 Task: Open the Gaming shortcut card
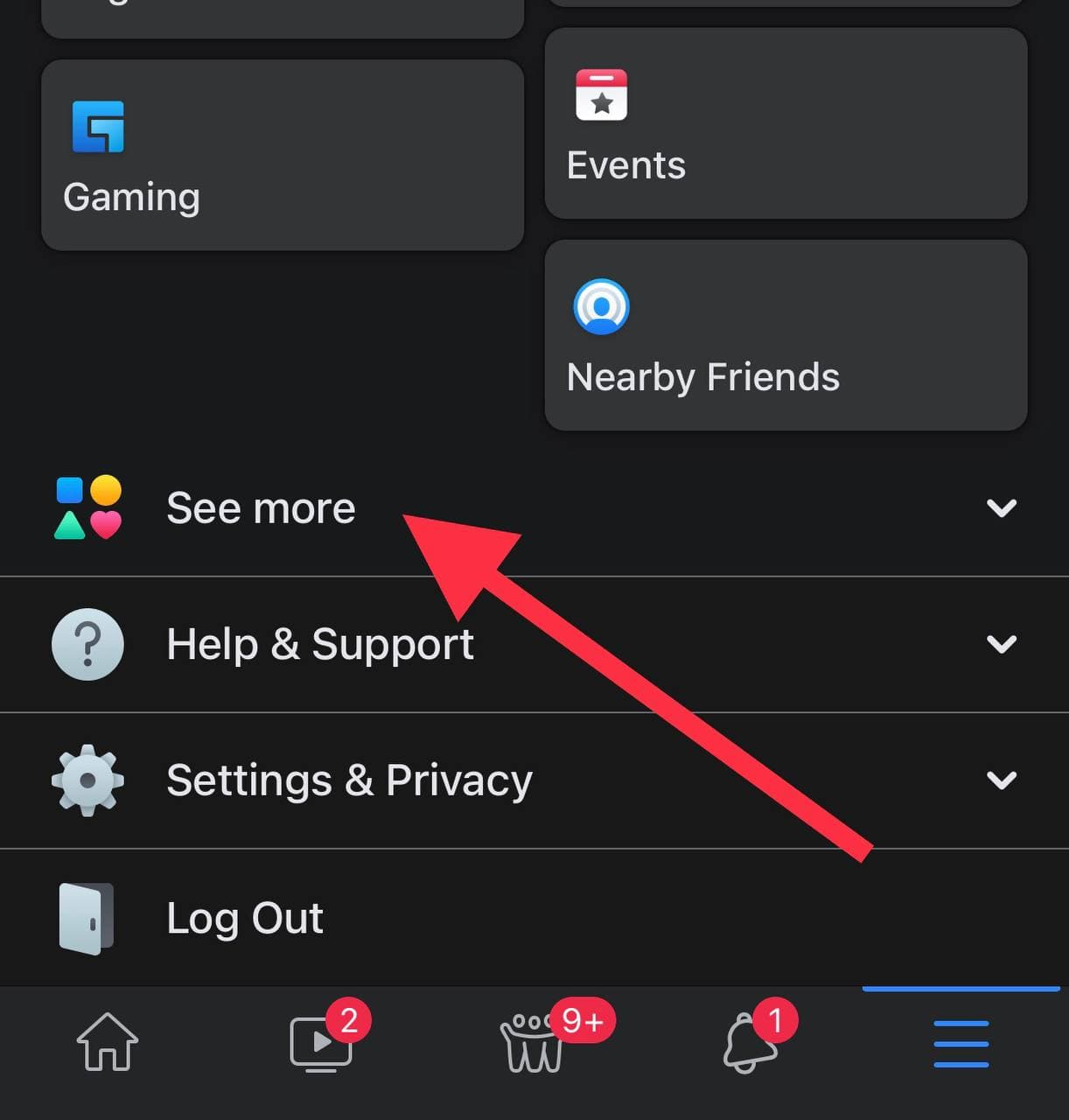pos(282,156)
